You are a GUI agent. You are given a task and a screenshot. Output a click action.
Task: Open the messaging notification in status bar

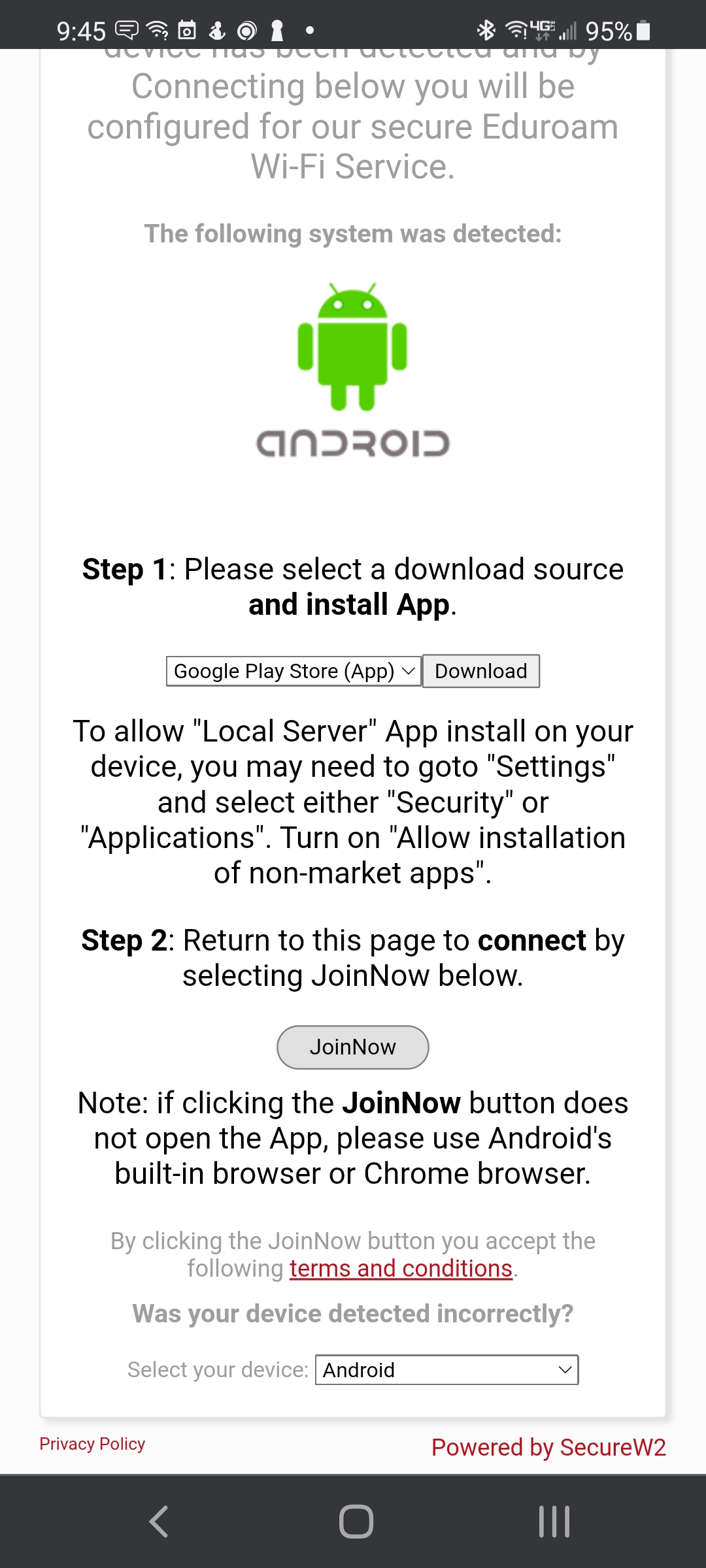[x=126, y=29]
